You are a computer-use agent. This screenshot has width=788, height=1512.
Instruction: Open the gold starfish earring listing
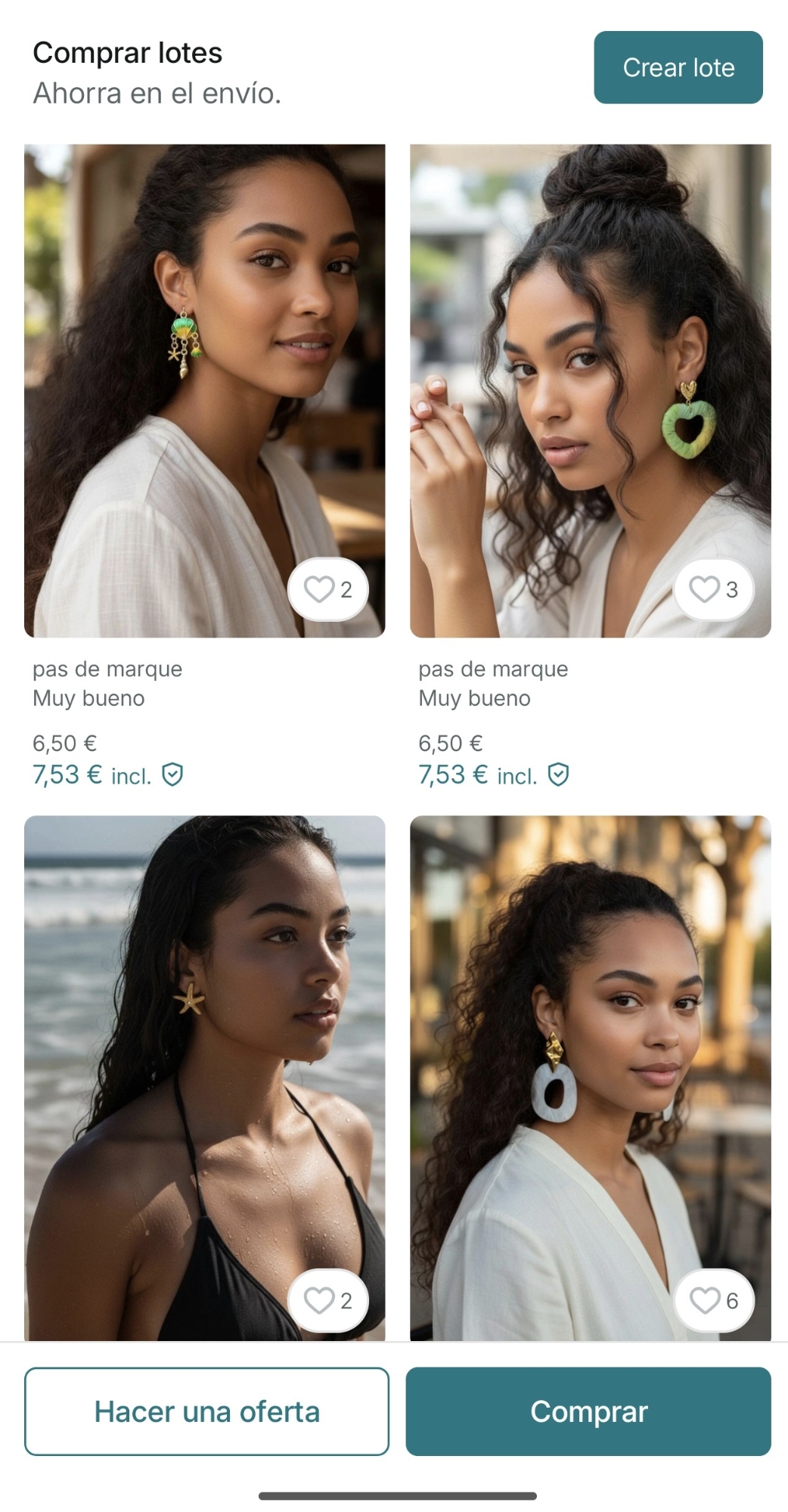click(204, 1059)
